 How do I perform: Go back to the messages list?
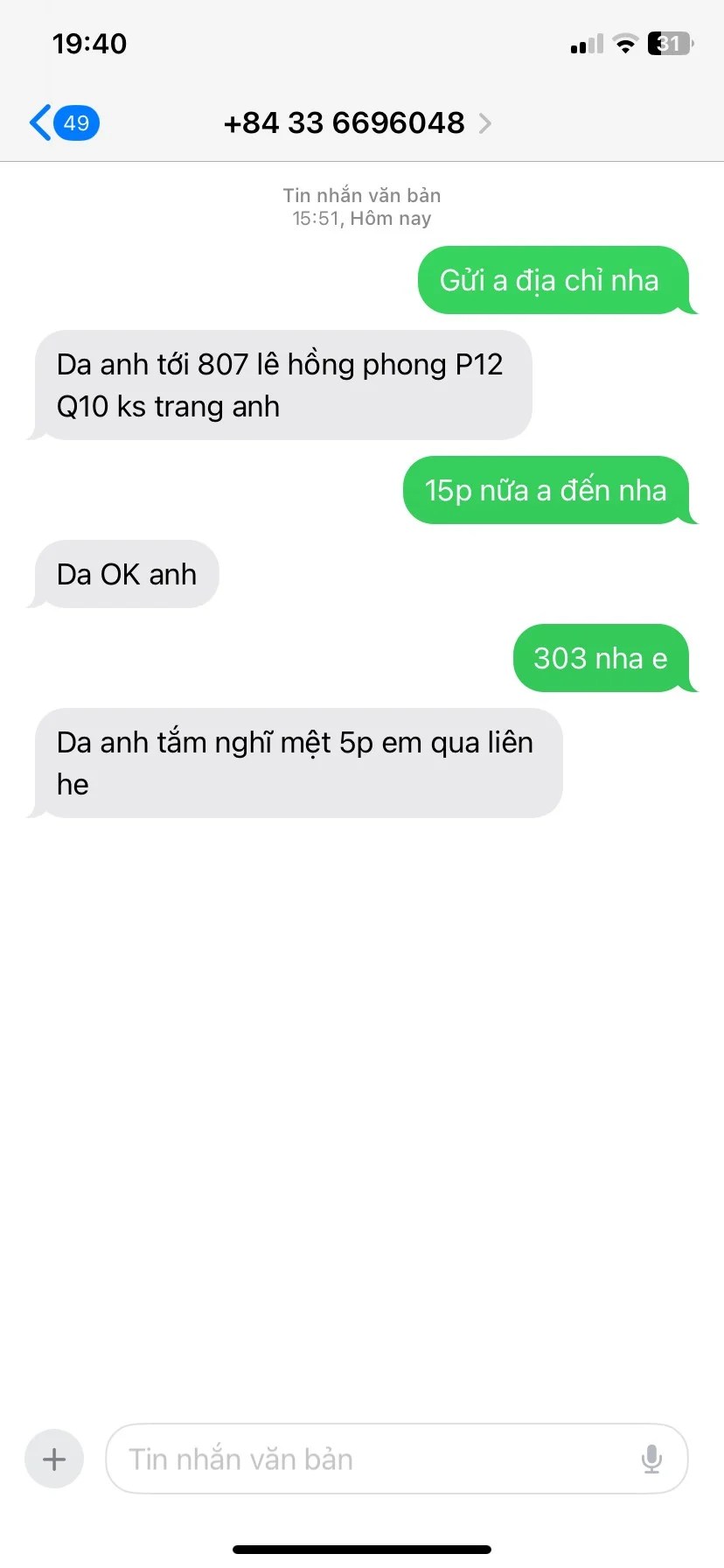pos(63,122)
